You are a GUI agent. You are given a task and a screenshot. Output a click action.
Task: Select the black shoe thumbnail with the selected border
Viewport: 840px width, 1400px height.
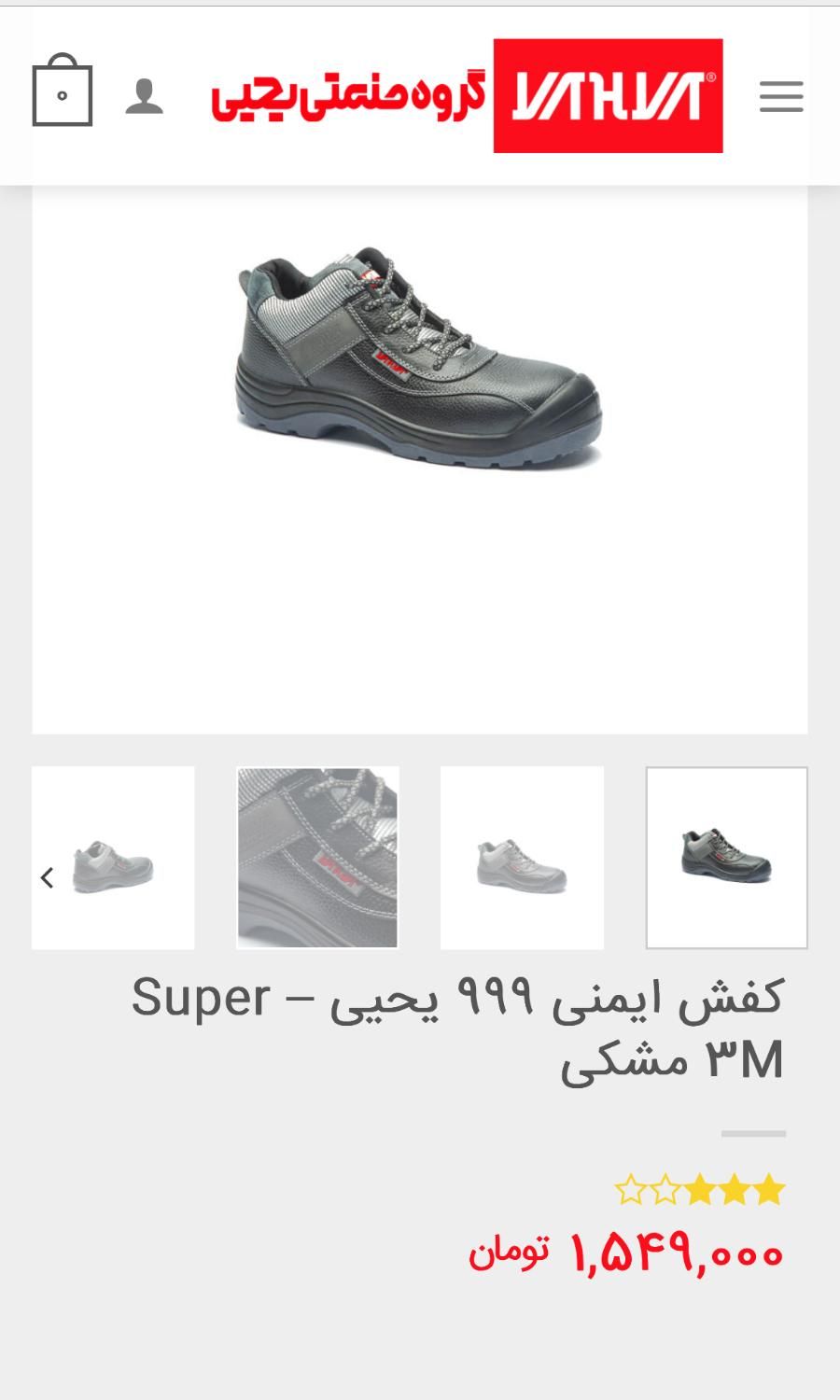pyautogui.click(x=726, y=857)
